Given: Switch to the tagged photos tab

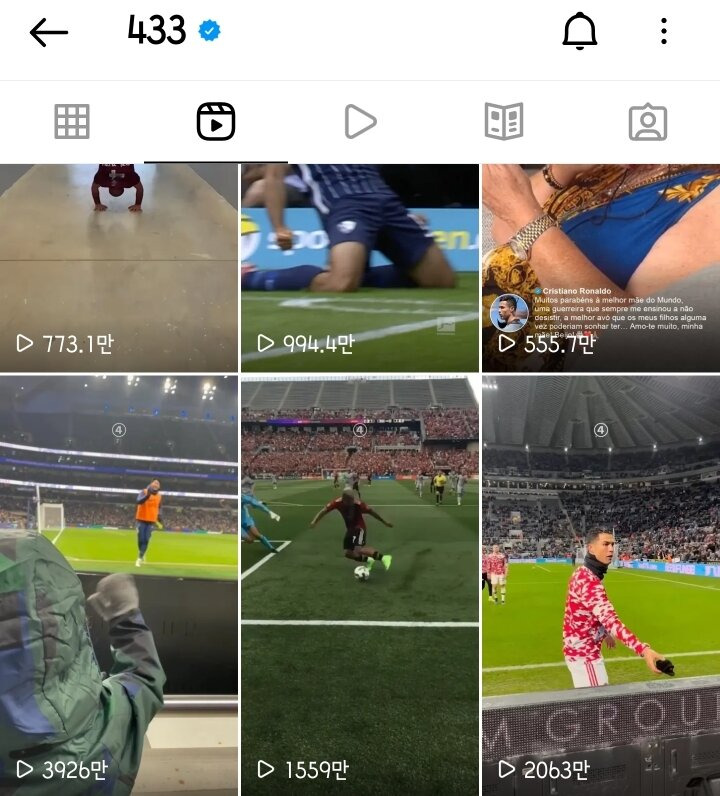Looking at the screenshot, I should click(x=648, y=122).
